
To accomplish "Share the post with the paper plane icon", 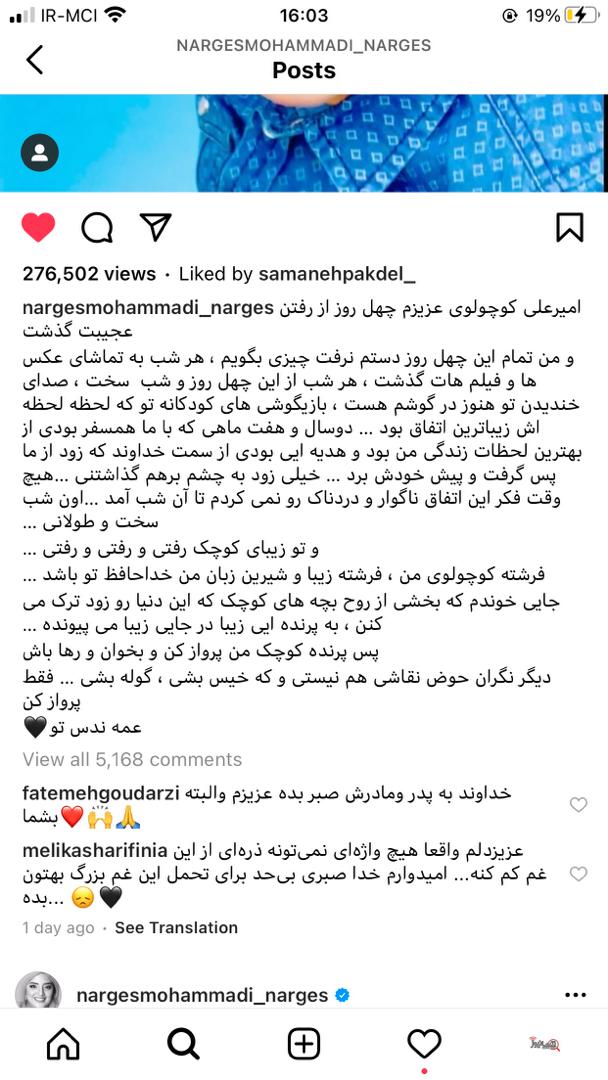I will pos(155,227).
